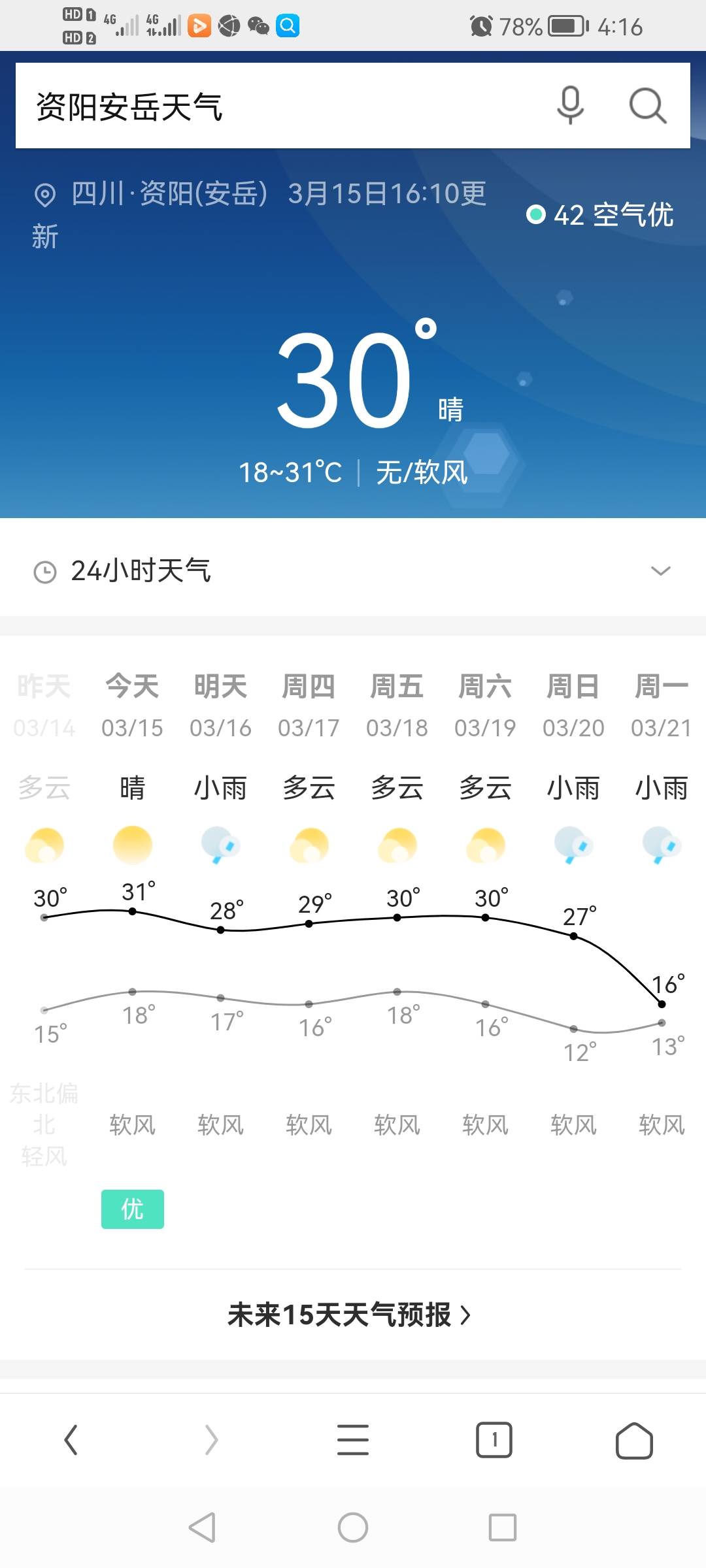The width and height of the screenshot is (706, 1568).
Task: Tap the search field showing 资阳安岳天气
Action: point(281,106)
